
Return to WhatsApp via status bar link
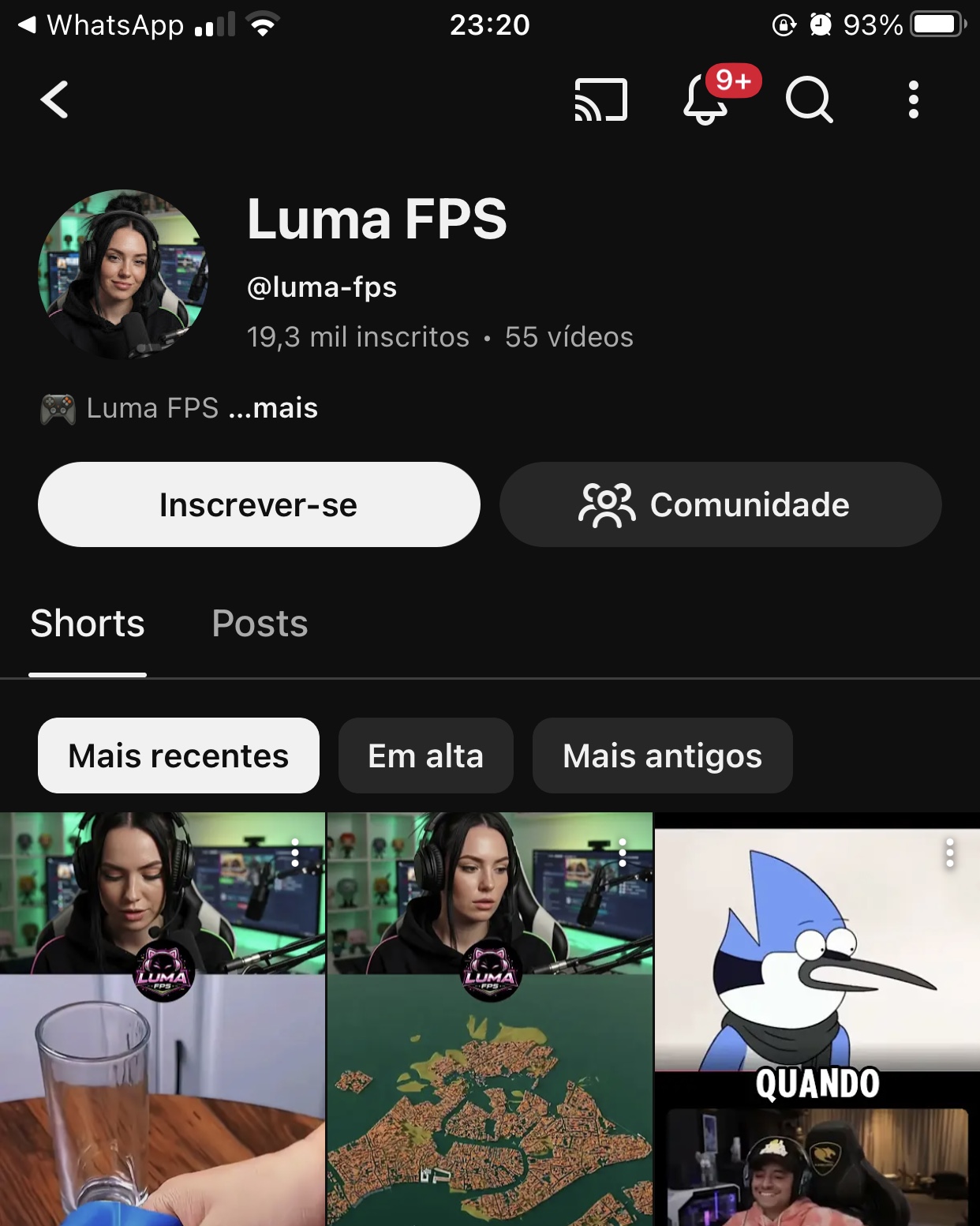(103, 25)
